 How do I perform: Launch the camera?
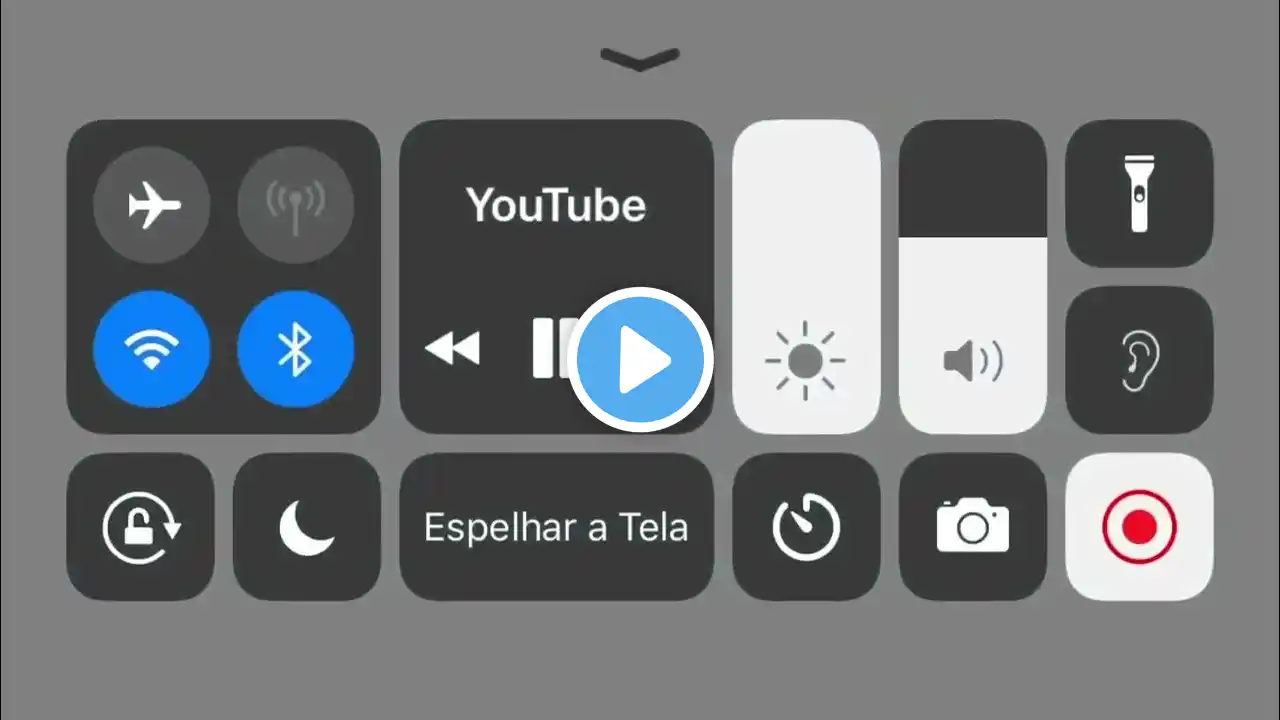(972, 526)
